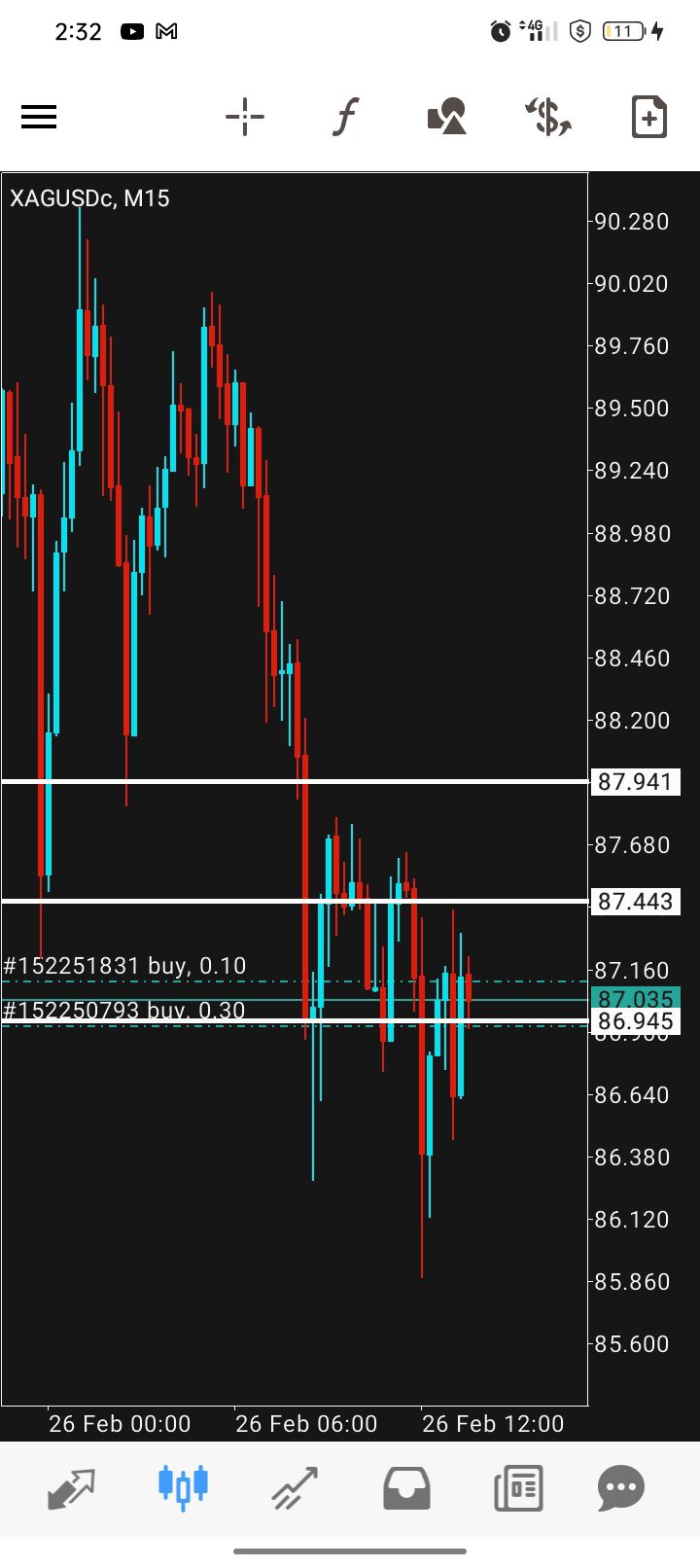
Task: Open the symbol trading dialog
Action: point(548,118)
